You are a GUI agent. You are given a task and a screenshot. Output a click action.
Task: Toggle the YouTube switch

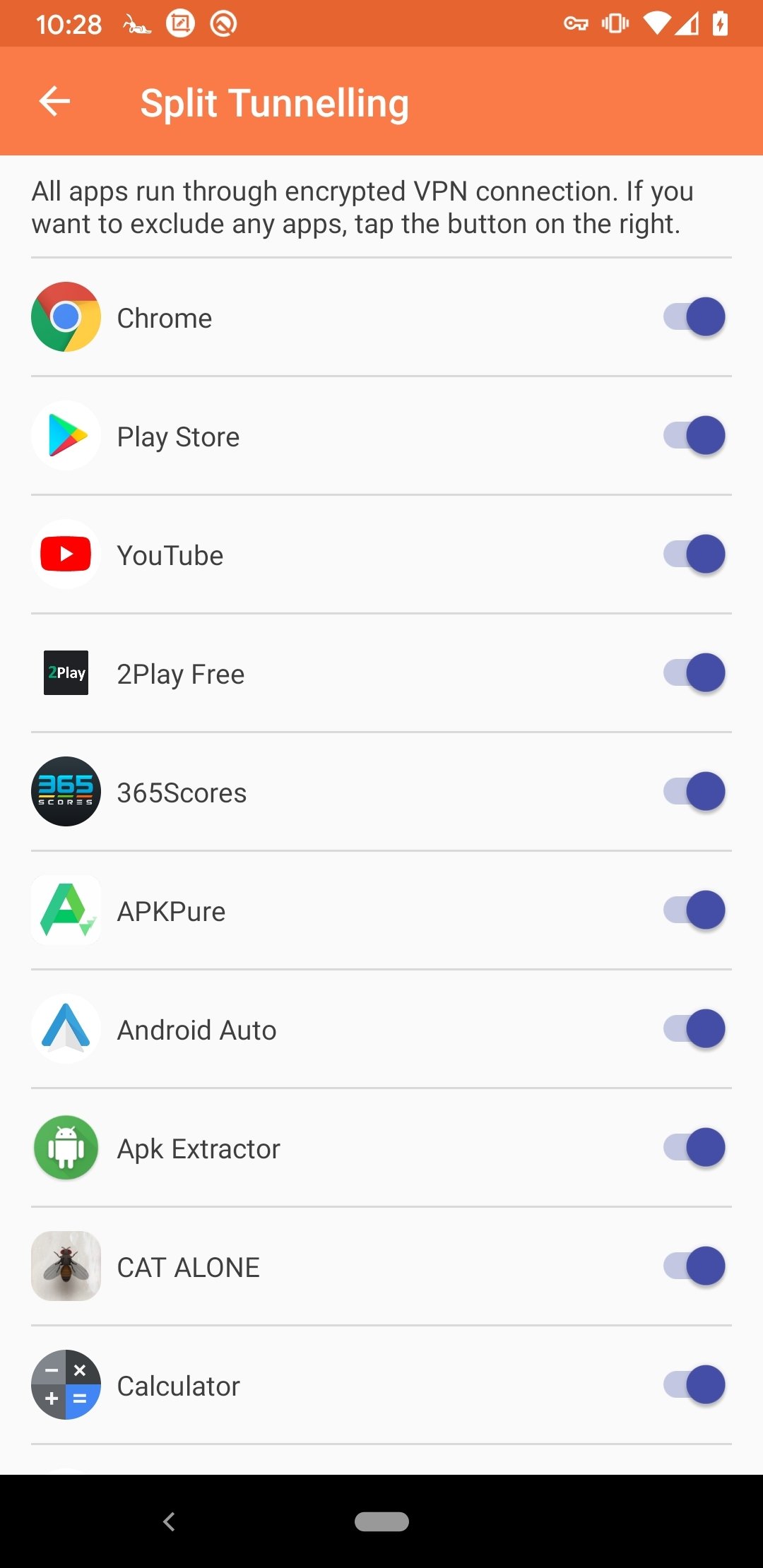click(694, 554)
